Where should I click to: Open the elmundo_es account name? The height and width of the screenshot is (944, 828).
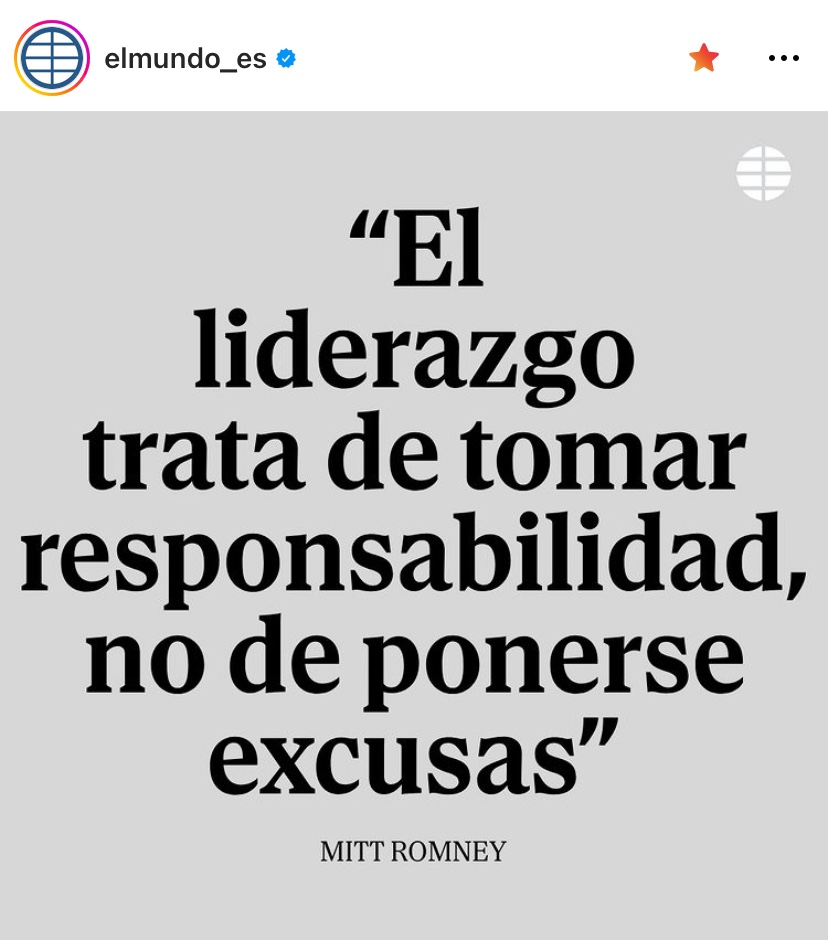(185, 59)
